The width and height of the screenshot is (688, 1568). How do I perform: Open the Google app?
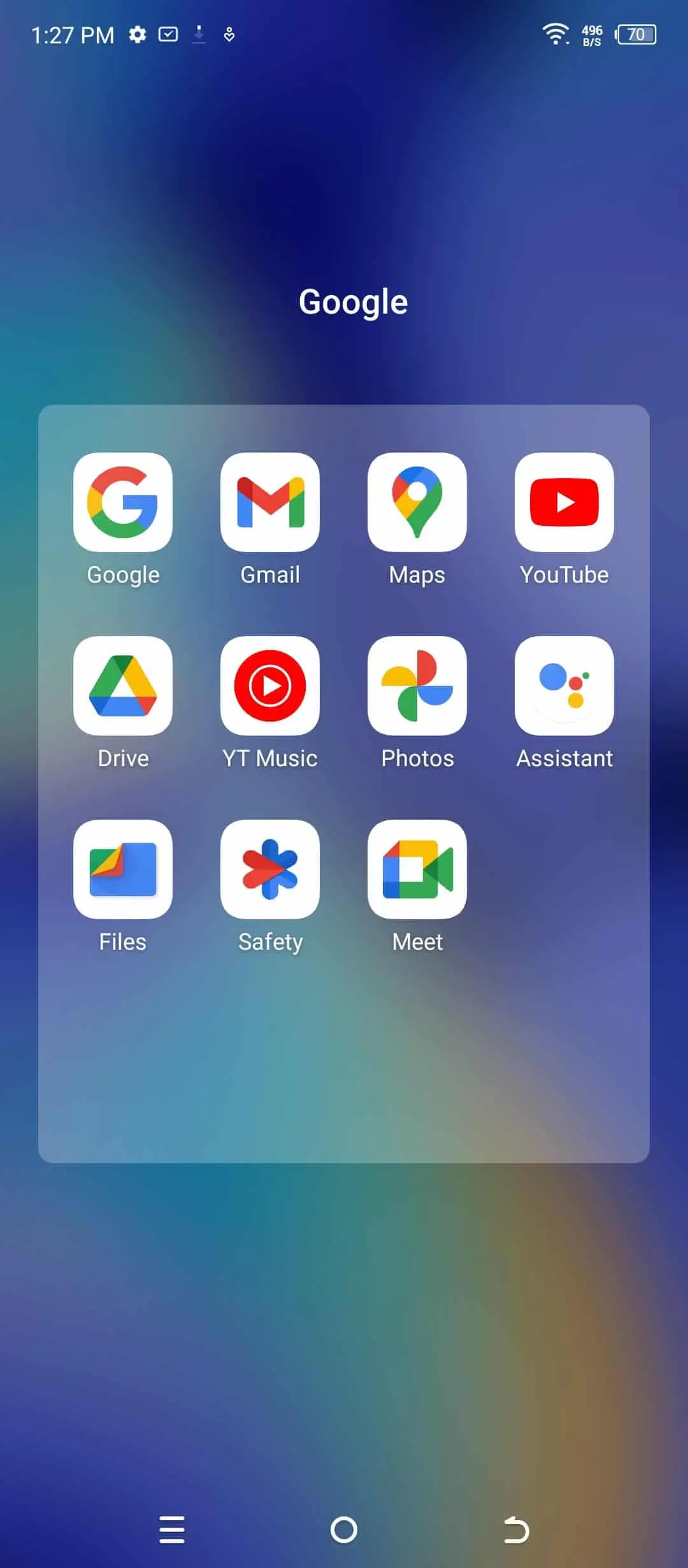pyautogui.click(x=123, y=502)
